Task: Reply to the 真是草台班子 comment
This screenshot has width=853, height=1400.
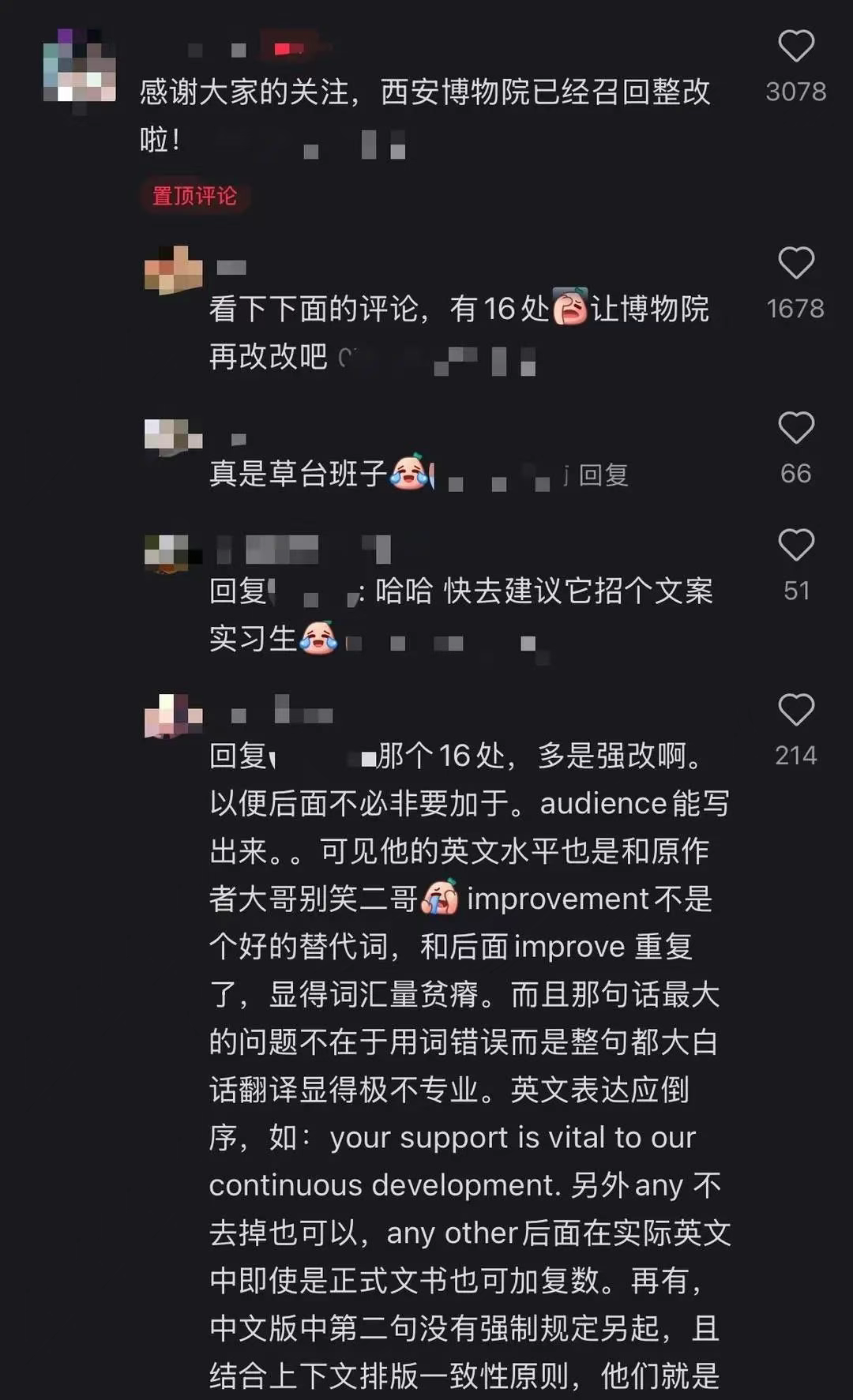Action: point(603,475)
